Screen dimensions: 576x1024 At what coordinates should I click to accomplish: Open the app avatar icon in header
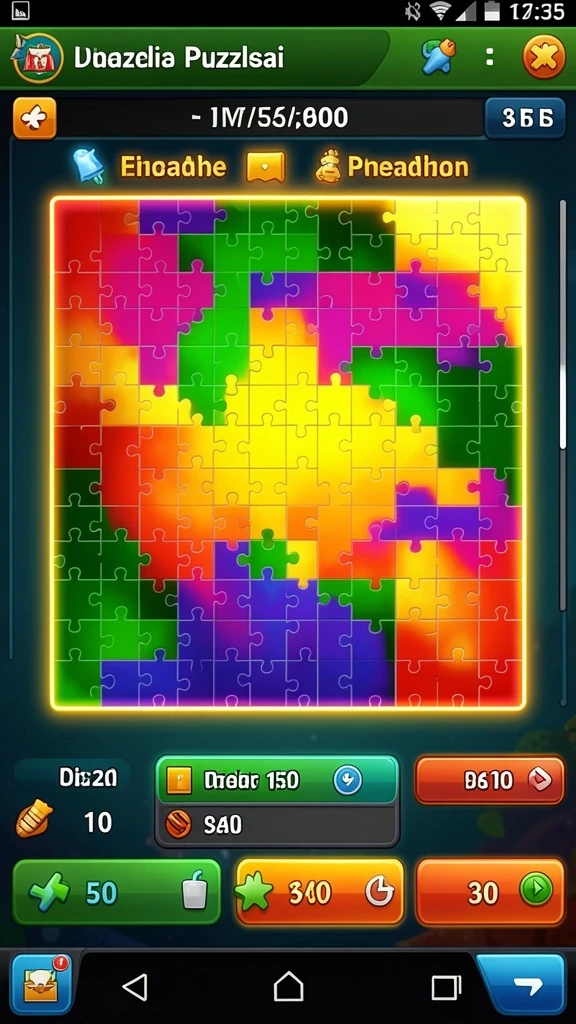point(38,58)
